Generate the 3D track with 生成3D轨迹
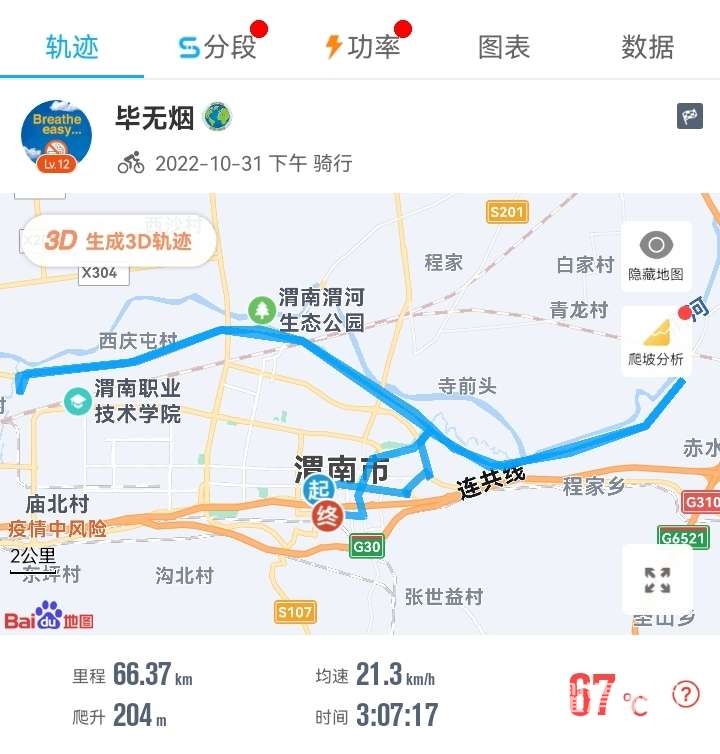The width and height of the screenshot is (720, 754). [119, 241]
